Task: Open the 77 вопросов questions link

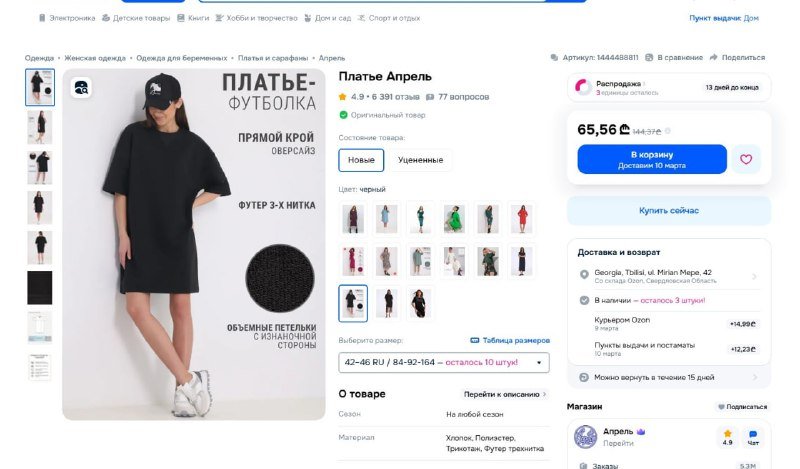Action: click(x=458, y=97)
